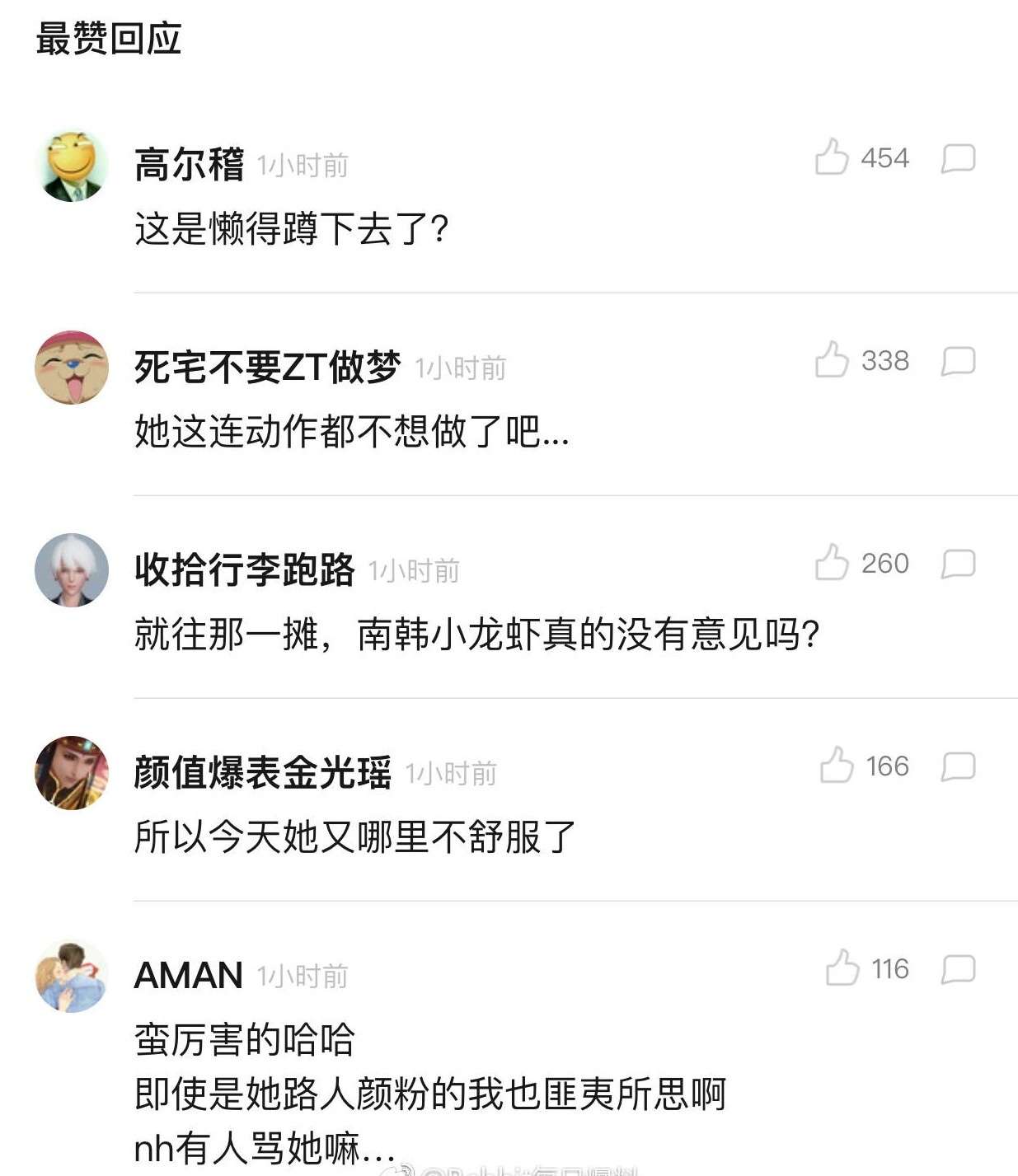Screen dimensions: 1018x1176
Task: Reply to 高尔稽's comment
Action: tap(958, 158)
